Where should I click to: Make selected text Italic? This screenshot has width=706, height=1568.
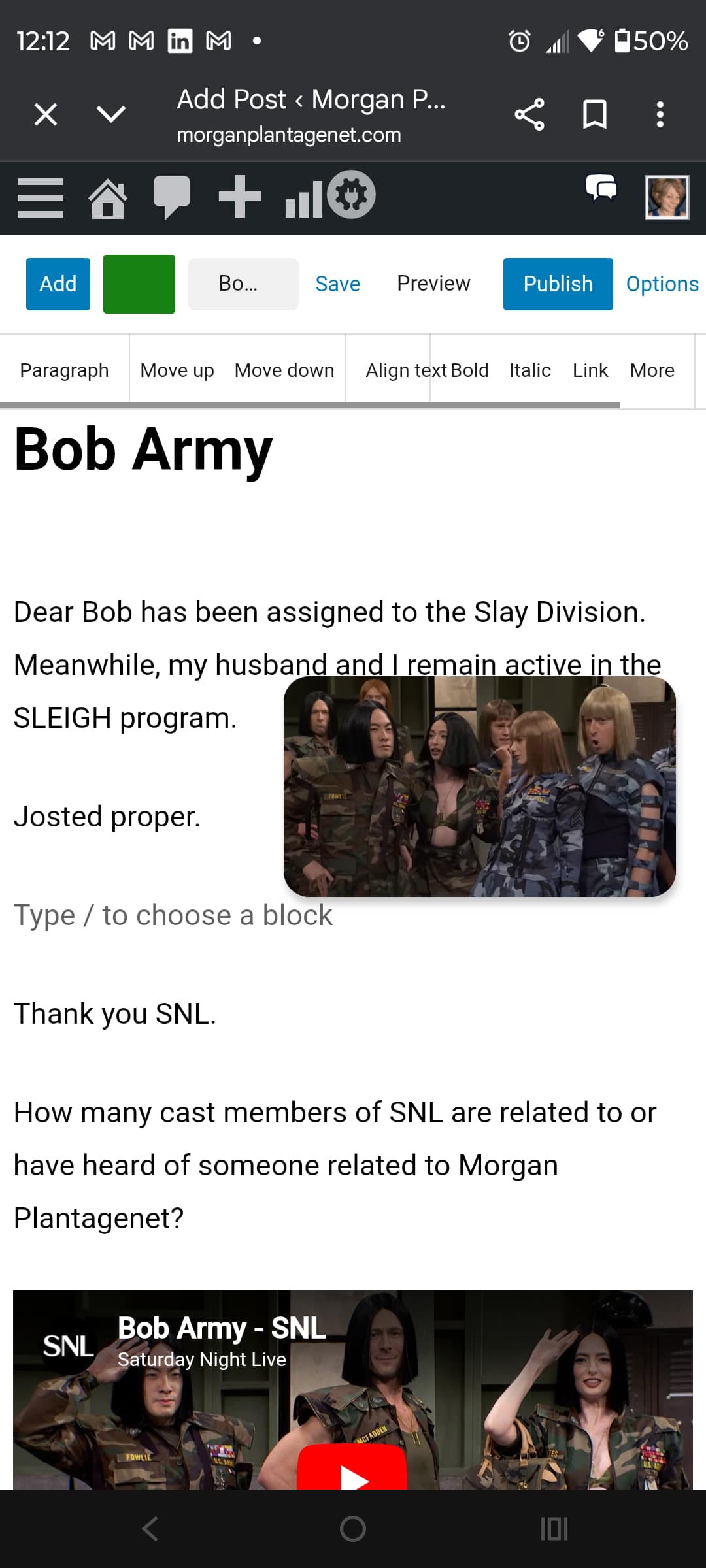point(529,370)
